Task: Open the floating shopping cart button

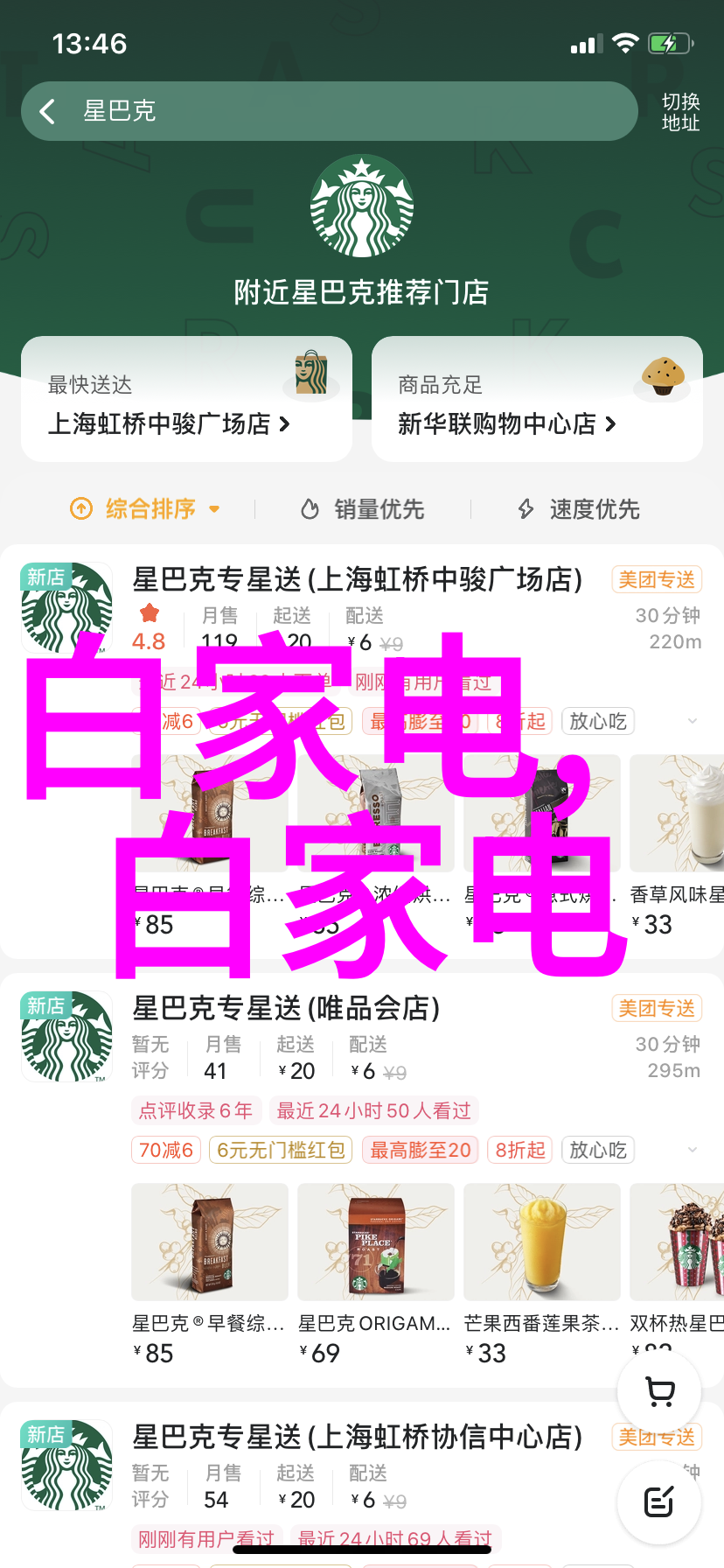Action: click(659, 1391)
